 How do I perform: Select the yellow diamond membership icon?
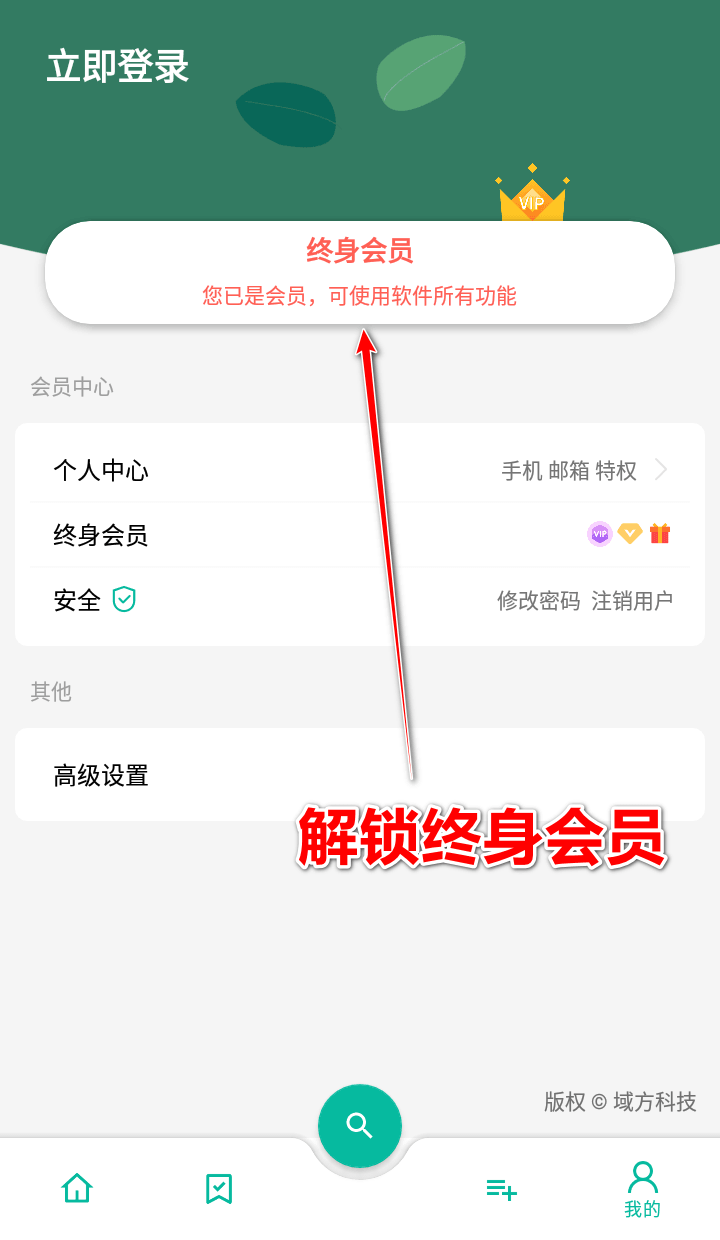point(630,535)
